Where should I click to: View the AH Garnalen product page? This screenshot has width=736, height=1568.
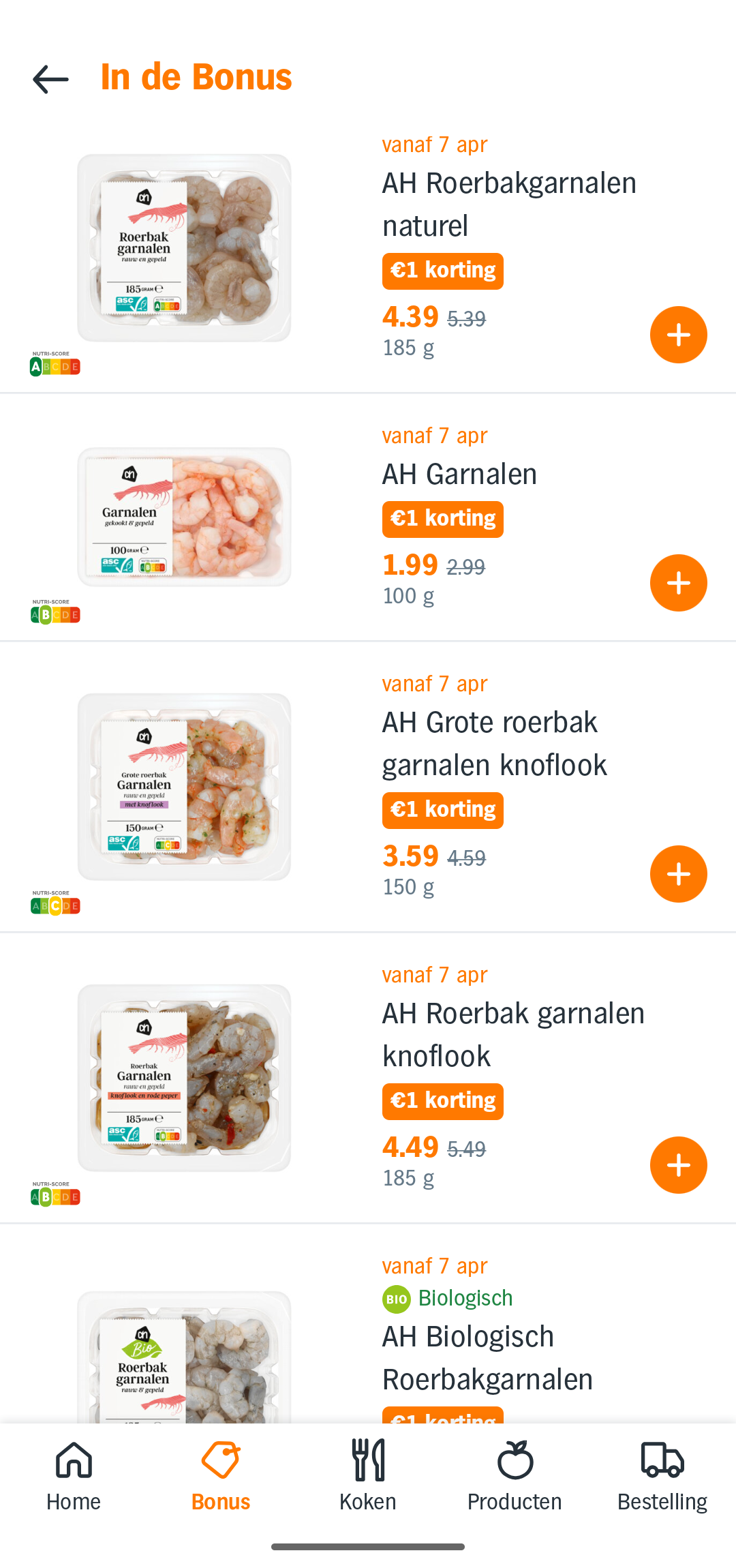tap(459, 474)
